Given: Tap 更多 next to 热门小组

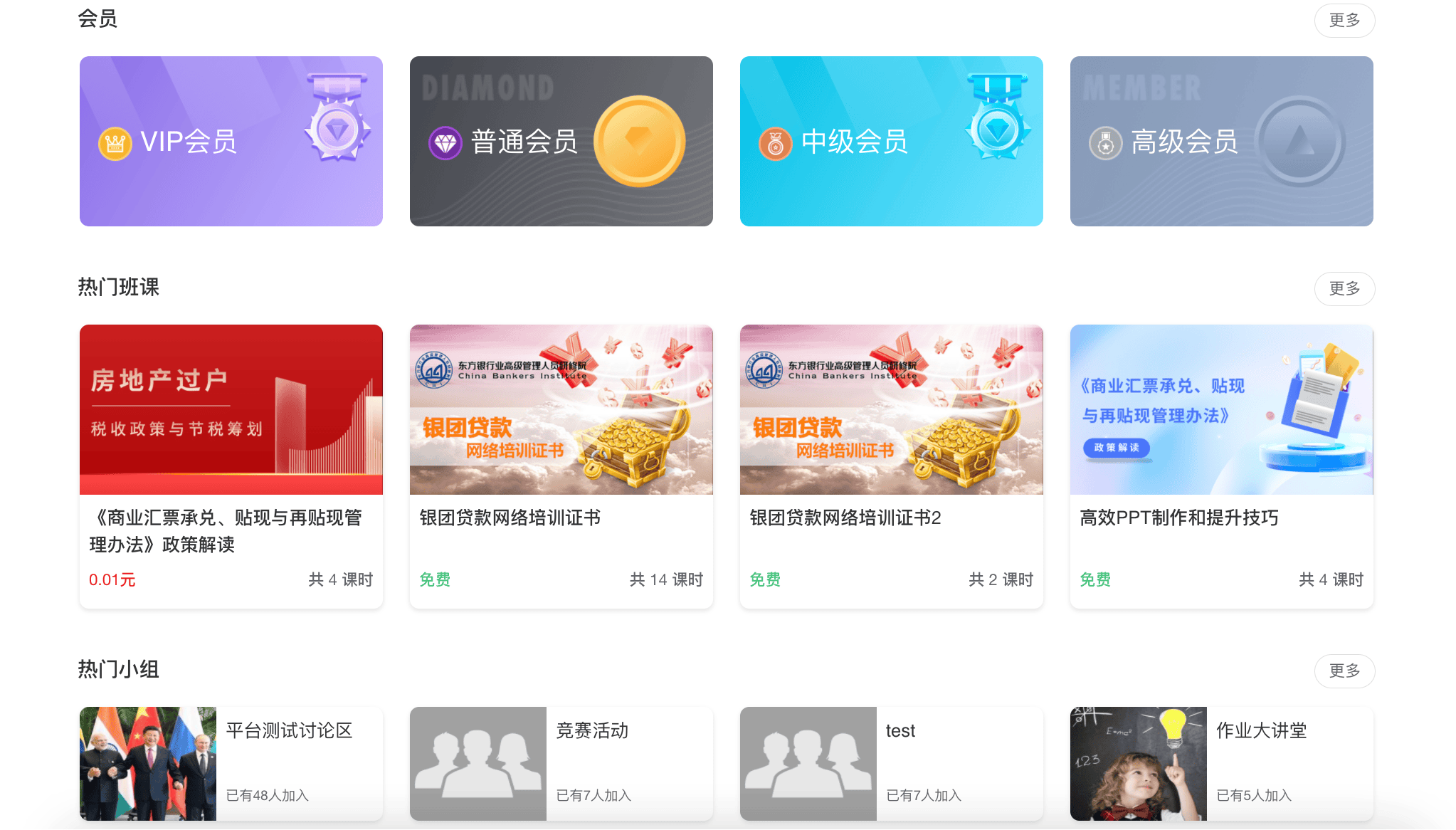Looking at the screenshot, I should (1344, 671).
